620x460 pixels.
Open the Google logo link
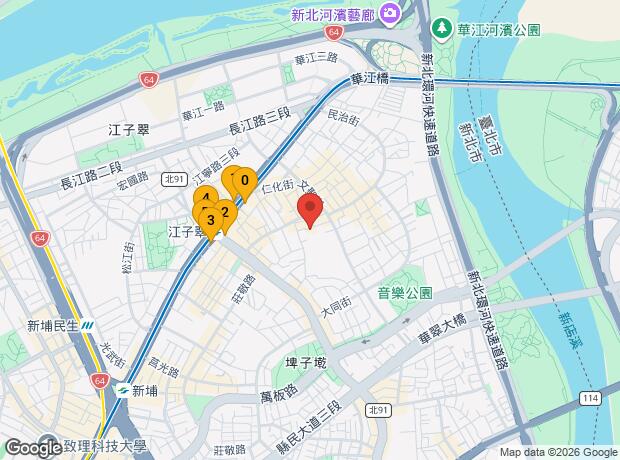tap(33, 447)
